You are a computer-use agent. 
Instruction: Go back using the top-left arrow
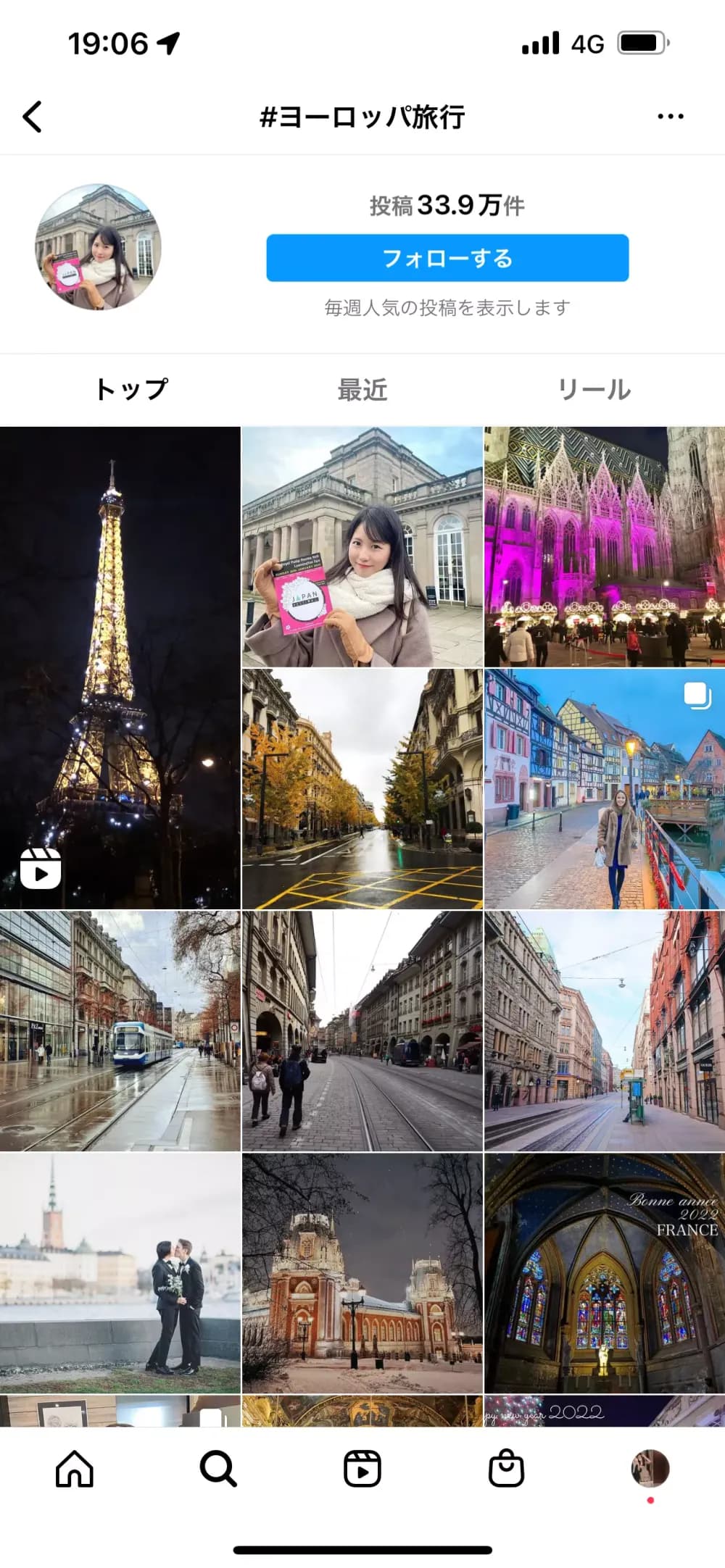[33, 116]
